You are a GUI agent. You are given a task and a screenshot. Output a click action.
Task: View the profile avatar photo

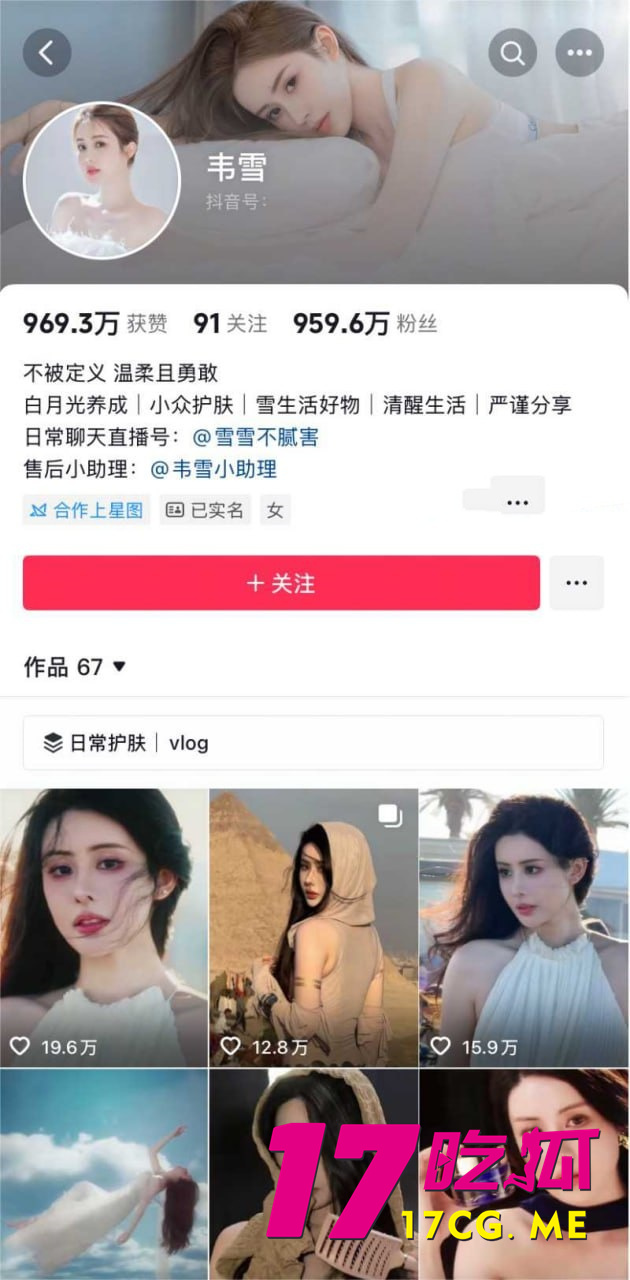pos(101,181)
